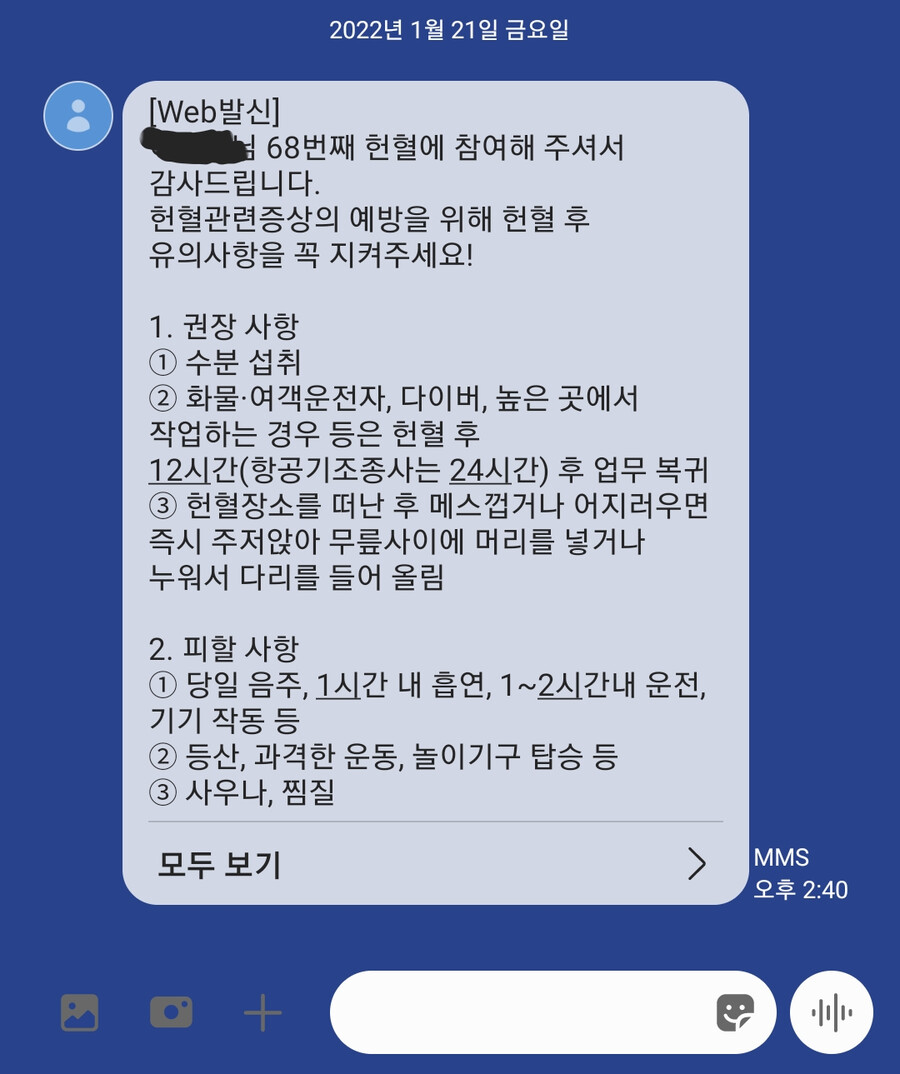Open the attachment plus icon
Image resolution: width=900 pixels, height=1074 pixels.
point(261,1012)
